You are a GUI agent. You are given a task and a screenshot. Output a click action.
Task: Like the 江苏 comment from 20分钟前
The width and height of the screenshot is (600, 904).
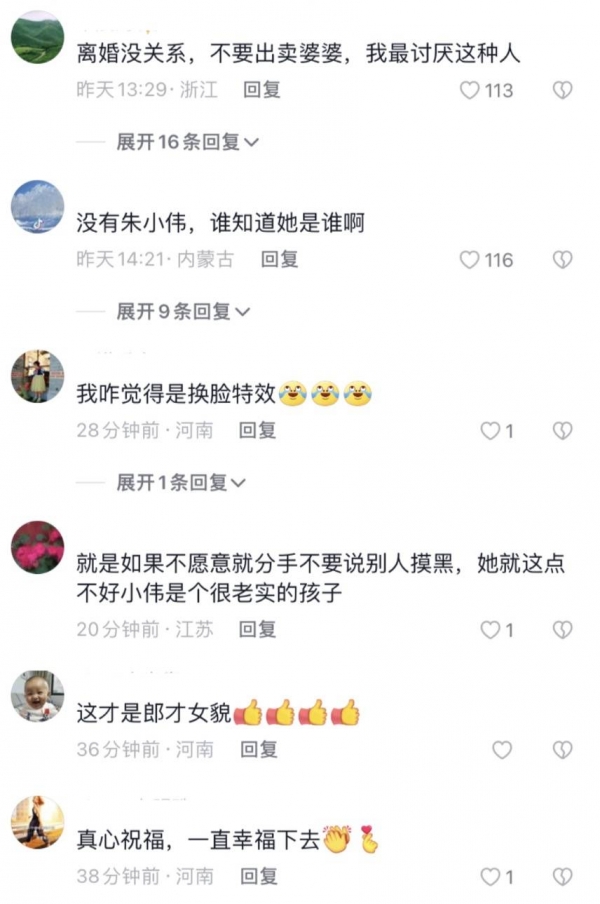490,630
